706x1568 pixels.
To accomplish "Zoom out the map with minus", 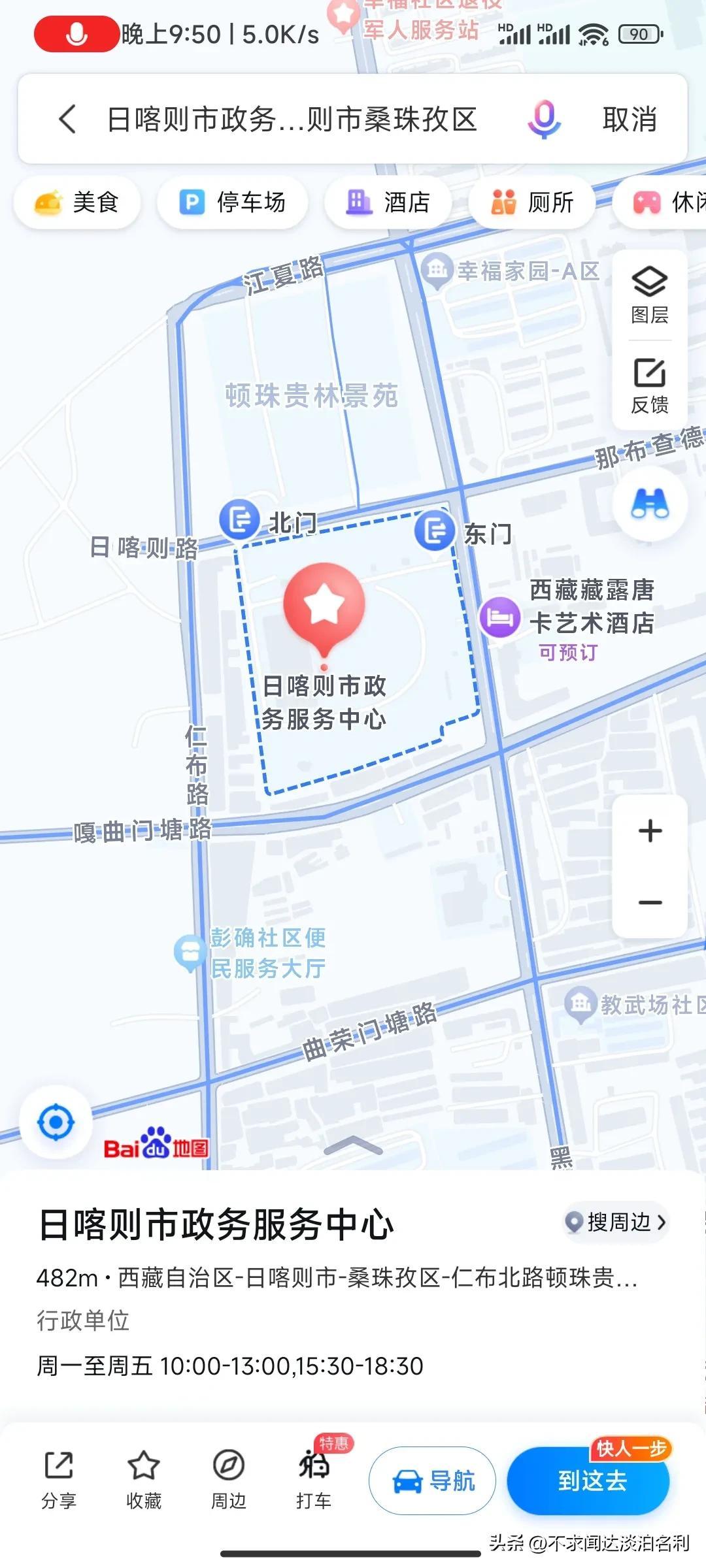I will [x=650, y=902].
